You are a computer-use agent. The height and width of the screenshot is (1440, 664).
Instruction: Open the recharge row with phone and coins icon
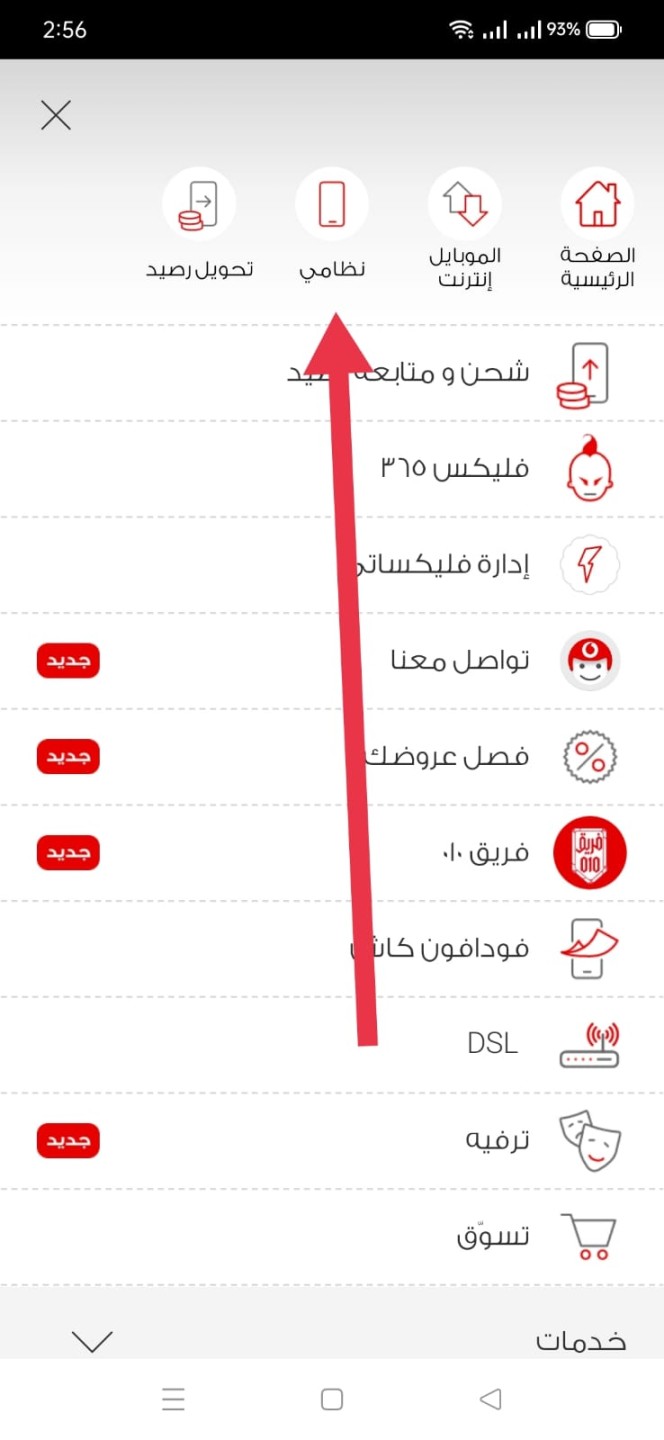point(332,373)
